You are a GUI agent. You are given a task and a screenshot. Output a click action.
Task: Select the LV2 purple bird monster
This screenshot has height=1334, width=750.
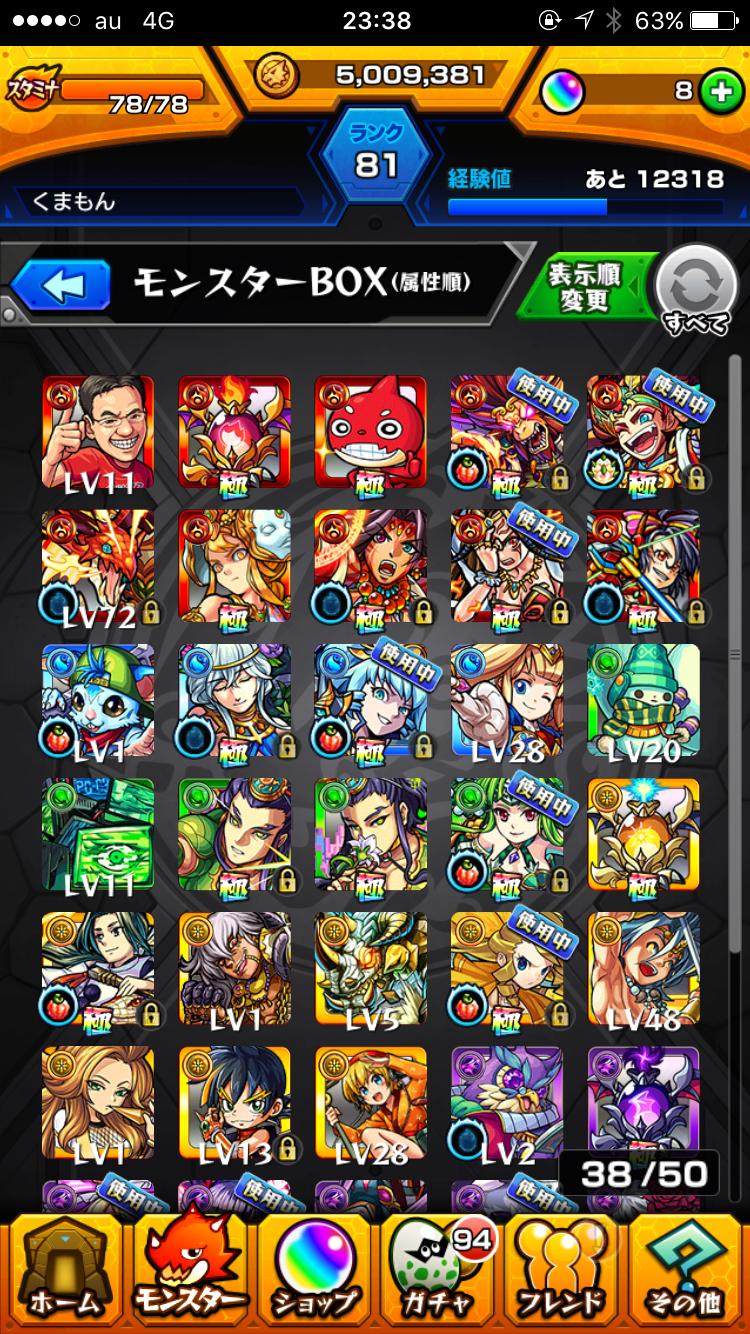[506, 1102]
